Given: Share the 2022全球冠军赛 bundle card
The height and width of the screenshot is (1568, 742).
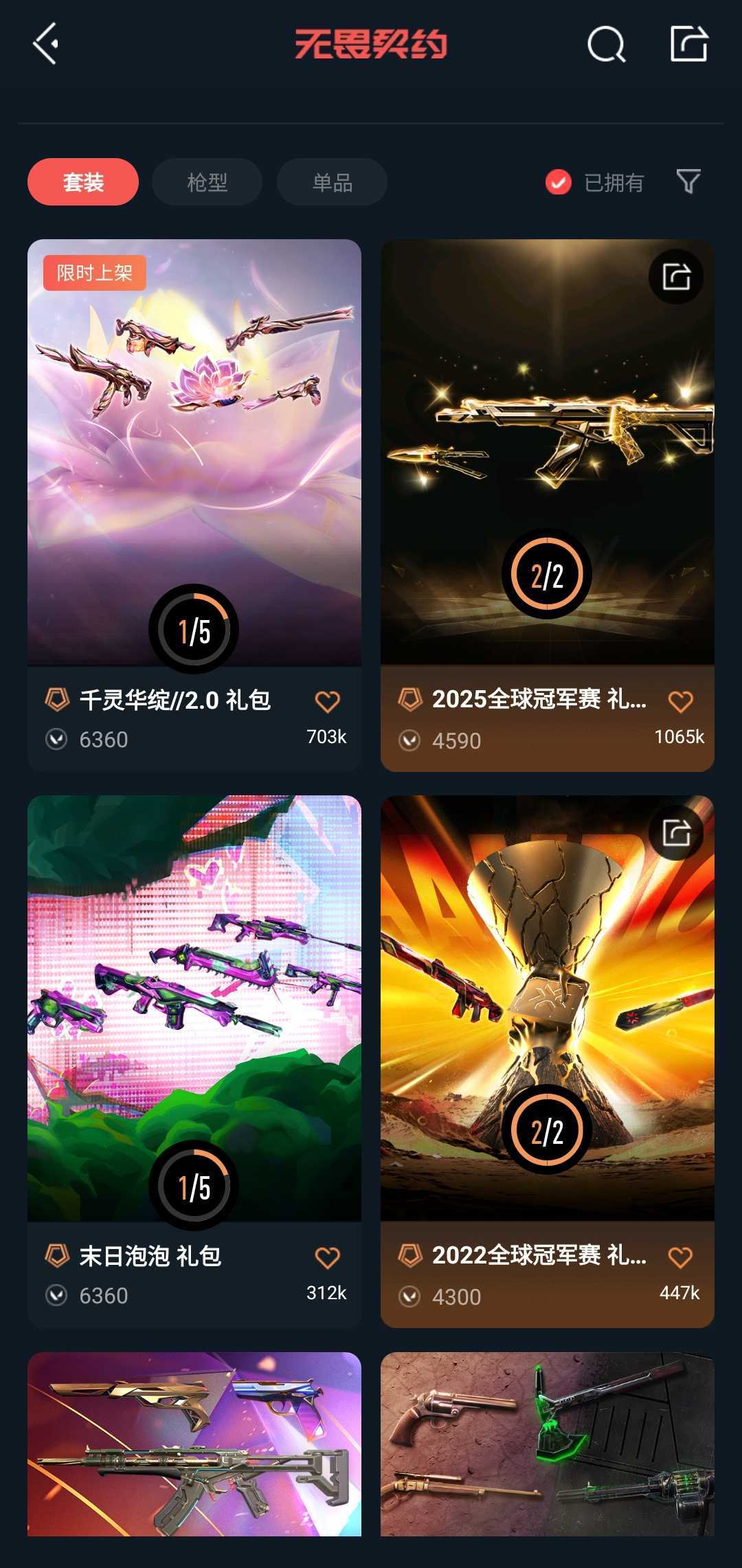Looking at the screenshot, I should point(676,832).
